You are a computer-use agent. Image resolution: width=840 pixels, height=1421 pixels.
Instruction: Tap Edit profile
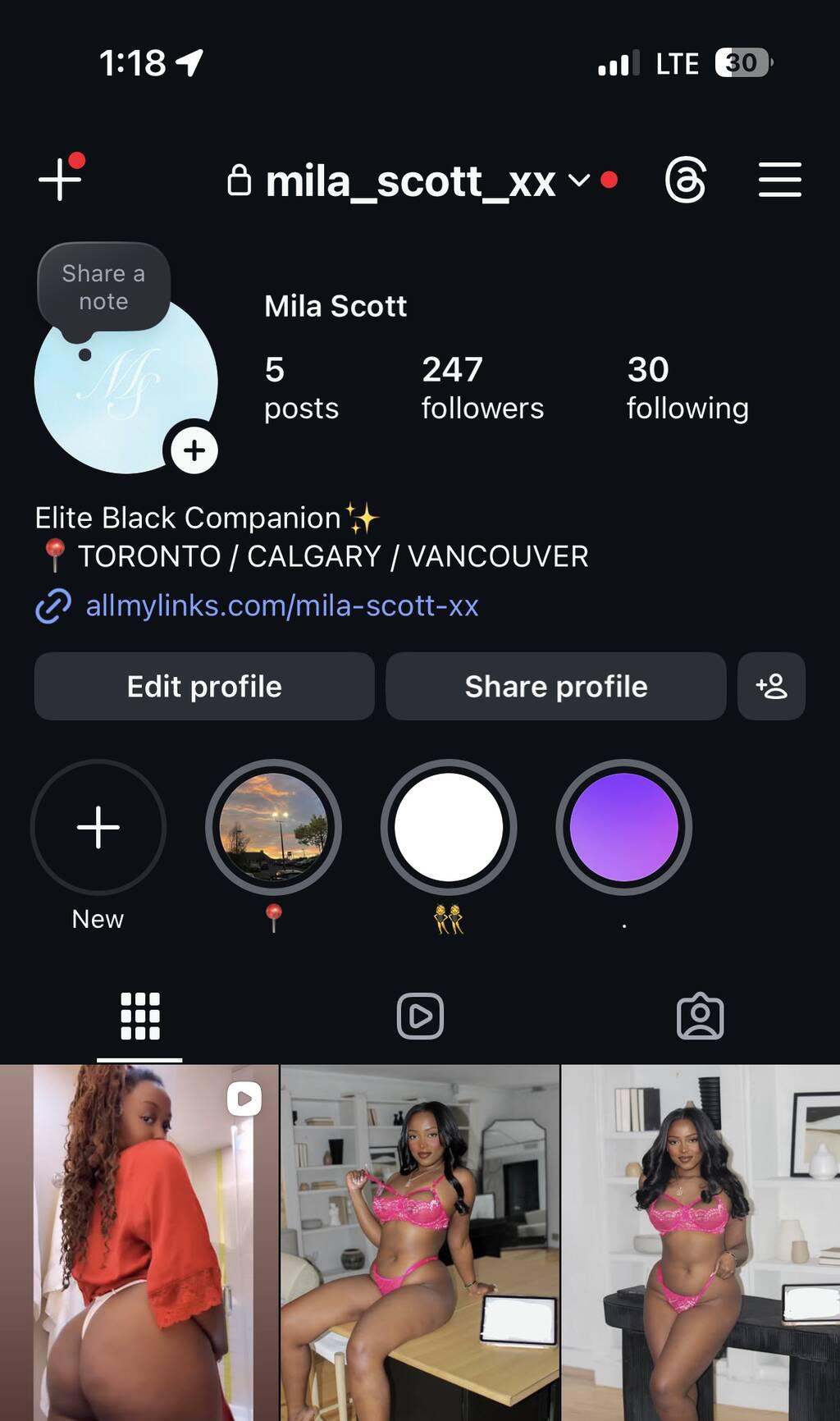(204, 686)
